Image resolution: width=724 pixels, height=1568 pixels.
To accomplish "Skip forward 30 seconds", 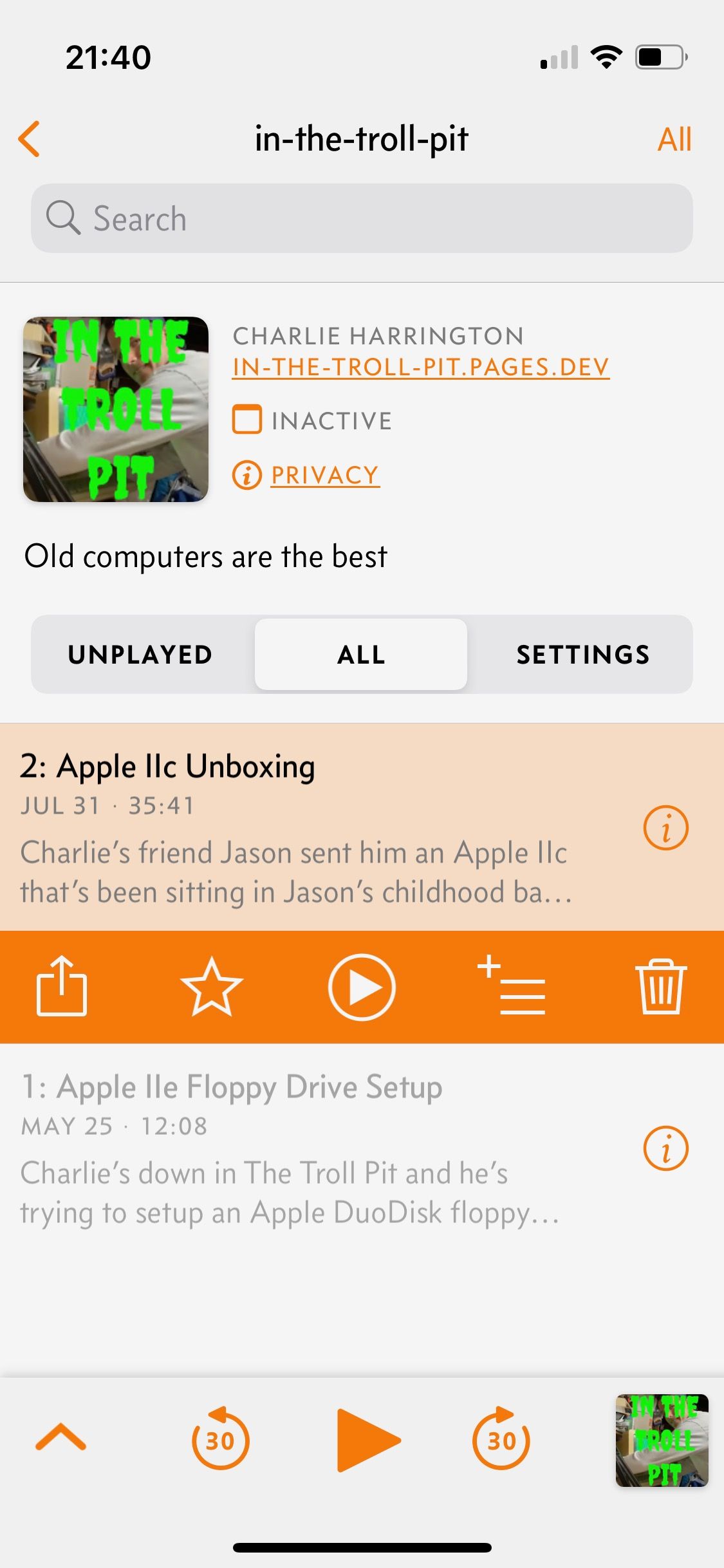I will coord(501,1441).
